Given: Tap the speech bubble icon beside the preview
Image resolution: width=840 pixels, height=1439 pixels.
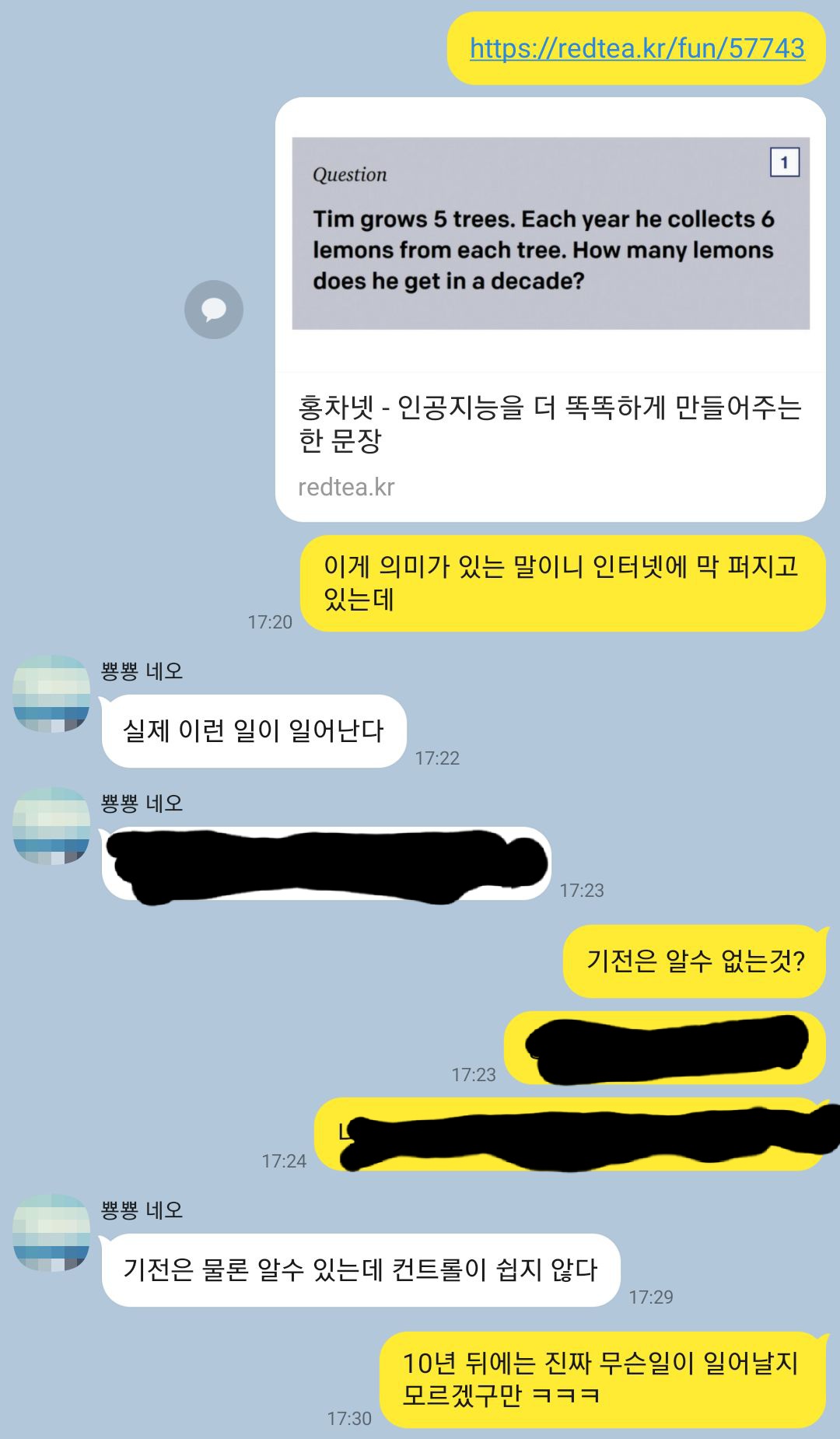Looking at the screenshot, I should 214,310.
